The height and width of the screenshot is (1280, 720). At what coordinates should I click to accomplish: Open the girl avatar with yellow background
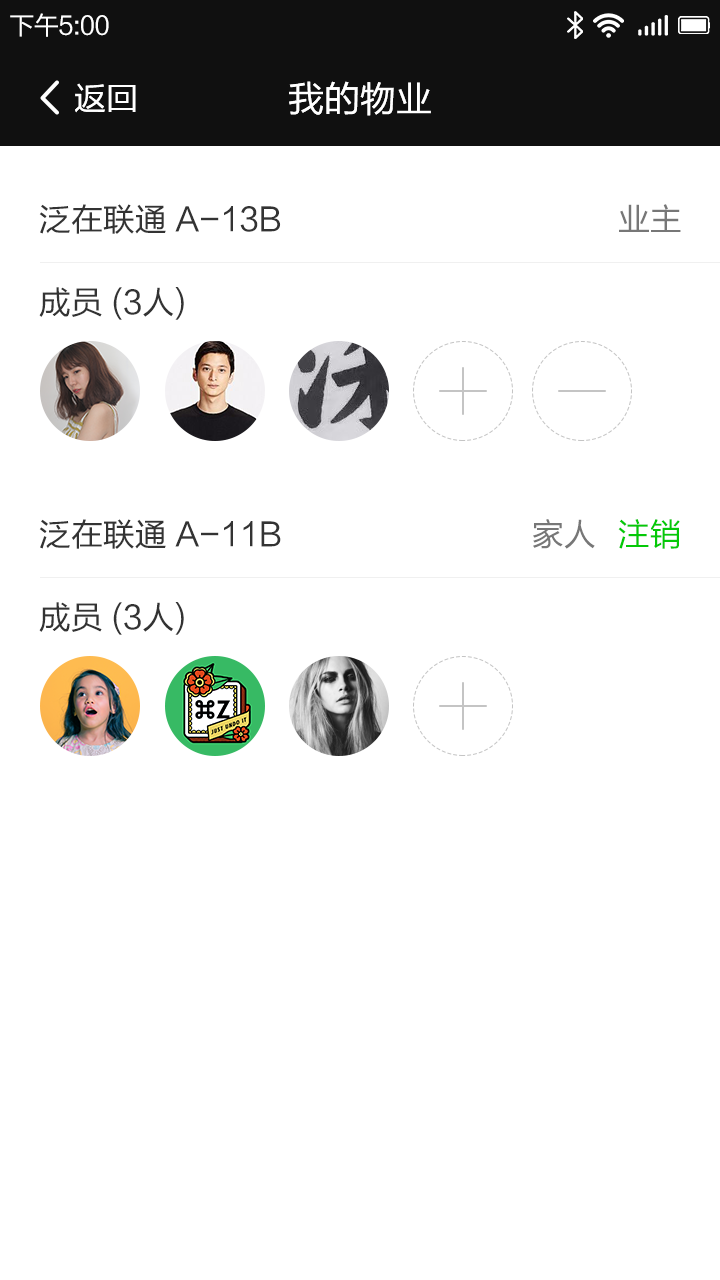pyautogui.click(x=90, y=706)
